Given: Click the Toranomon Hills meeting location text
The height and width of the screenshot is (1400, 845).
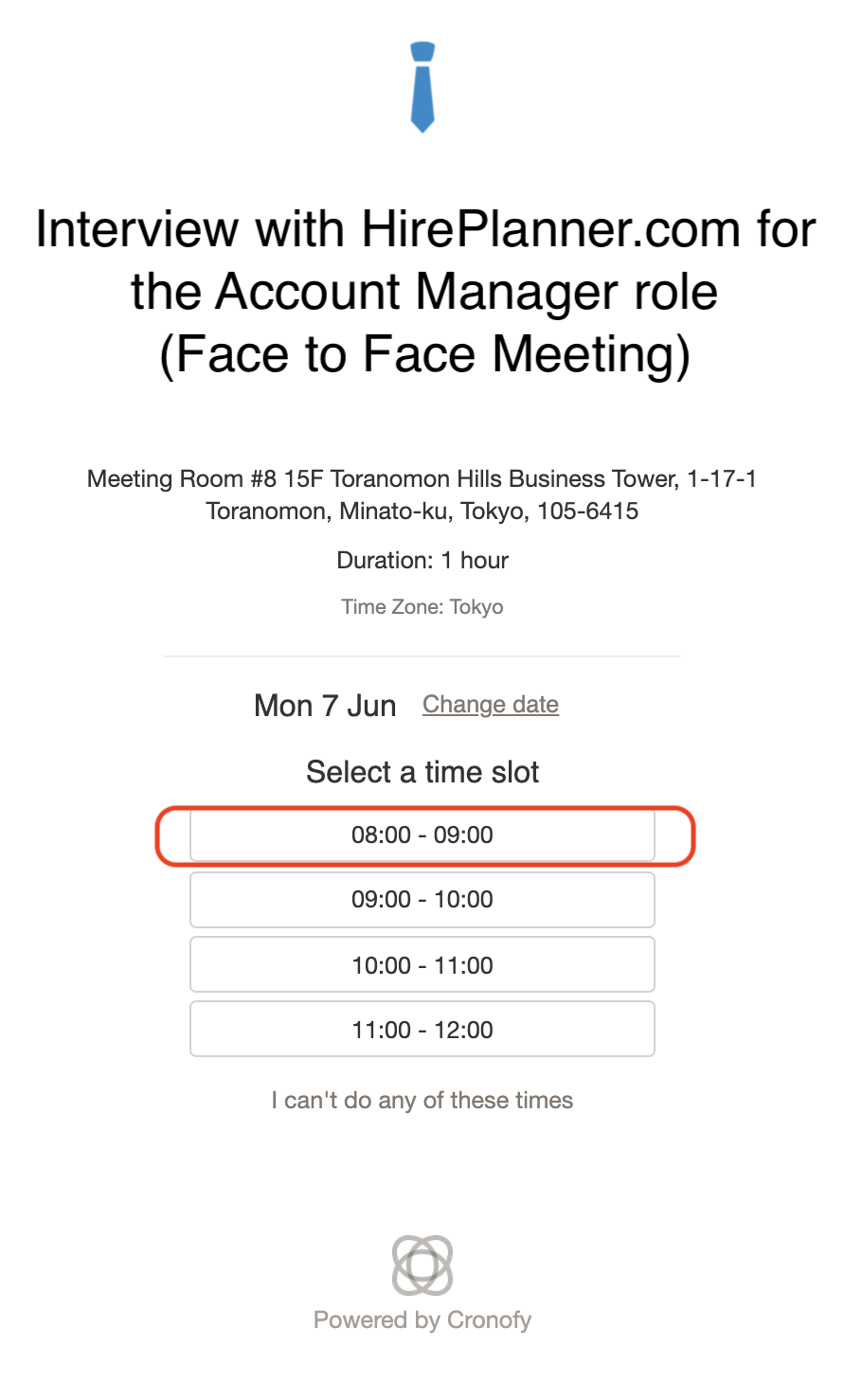Looking at the screenshot, I should 422,494.
